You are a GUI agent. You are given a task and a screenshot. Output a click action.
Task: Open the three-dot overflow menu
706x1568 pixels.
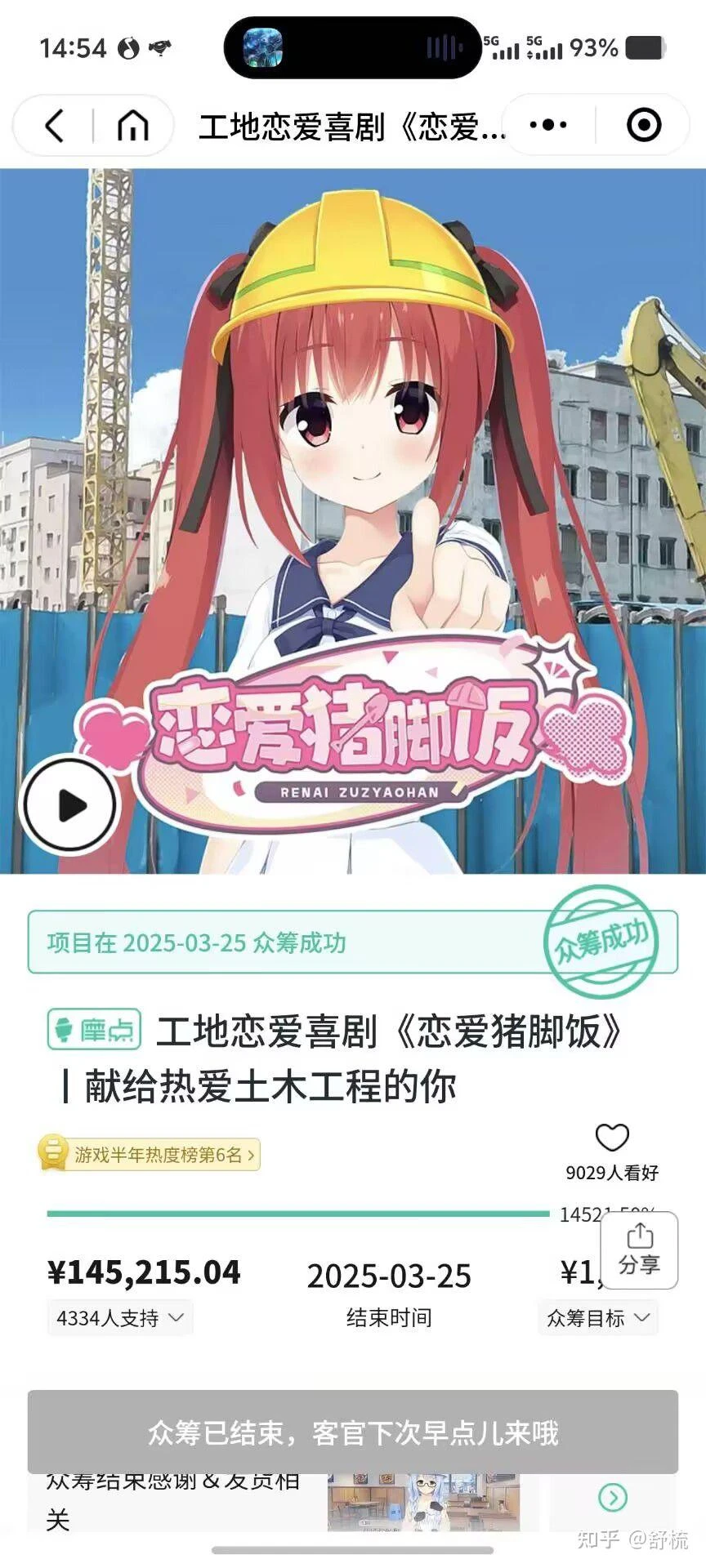pyautogui.click(x=547, y=125)
